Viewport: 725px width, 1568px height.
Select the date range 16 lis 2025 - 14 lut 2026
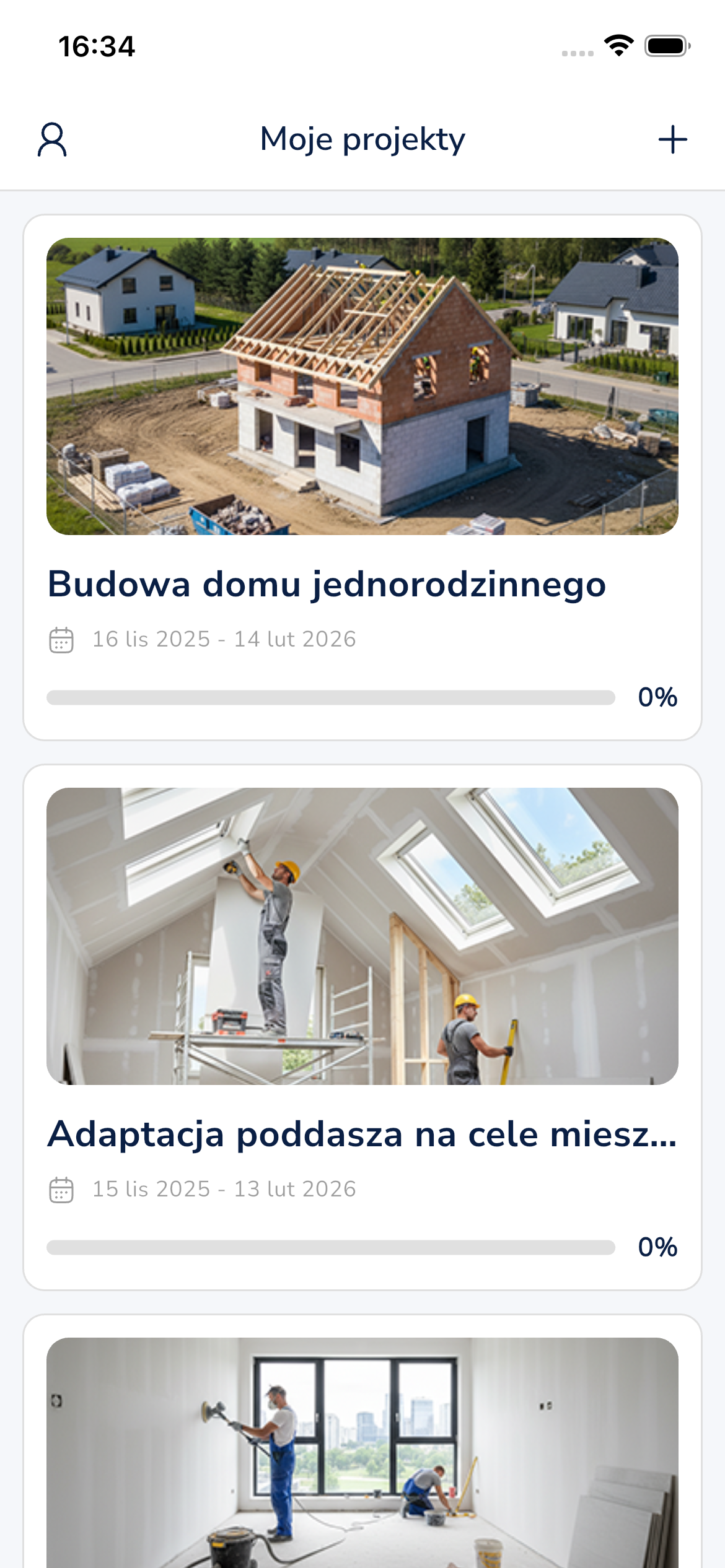click(x=224, y=639)
